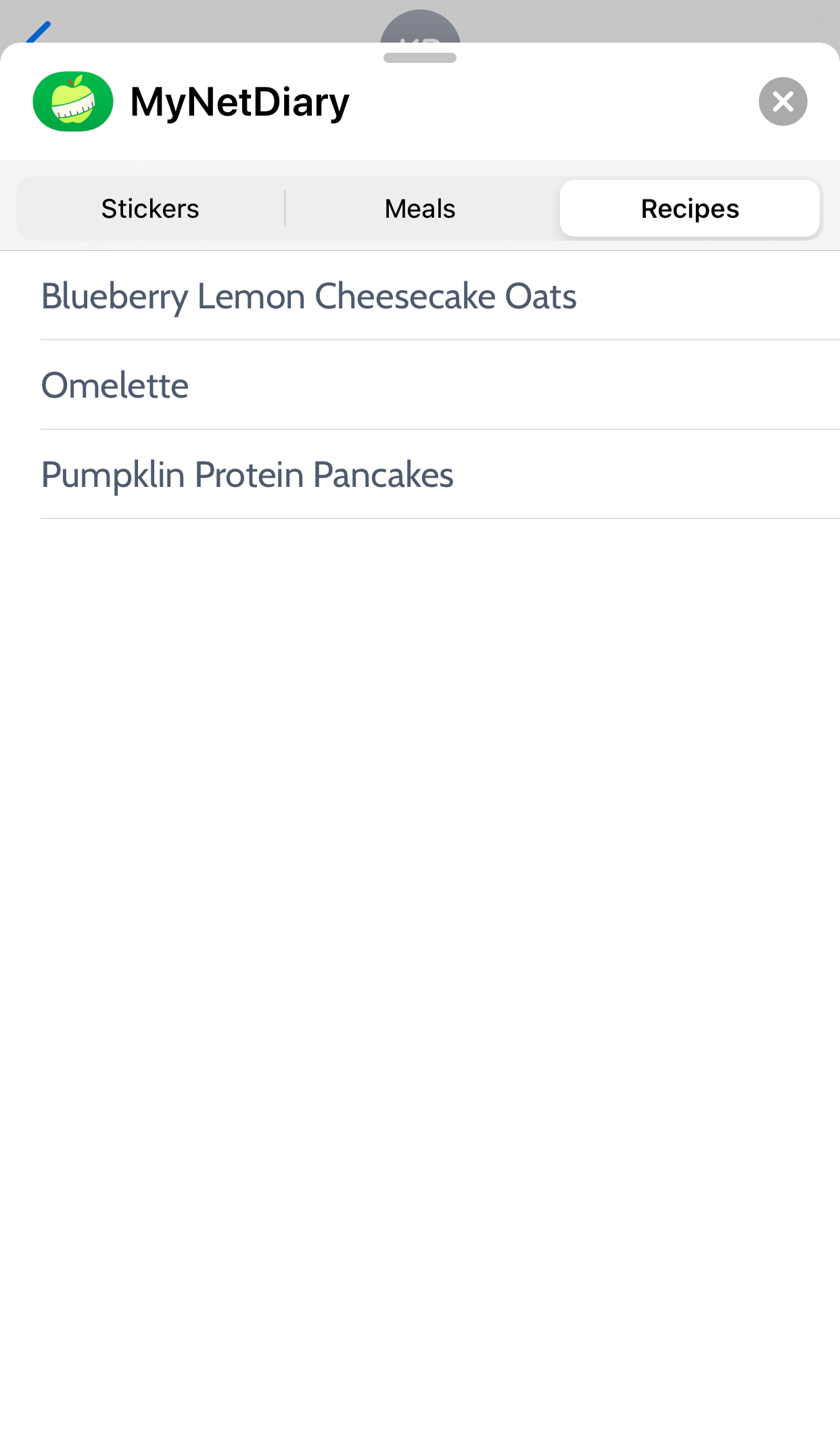Tap the MyNetDiary title text
840x1454 pixels.
coord(239,101)
